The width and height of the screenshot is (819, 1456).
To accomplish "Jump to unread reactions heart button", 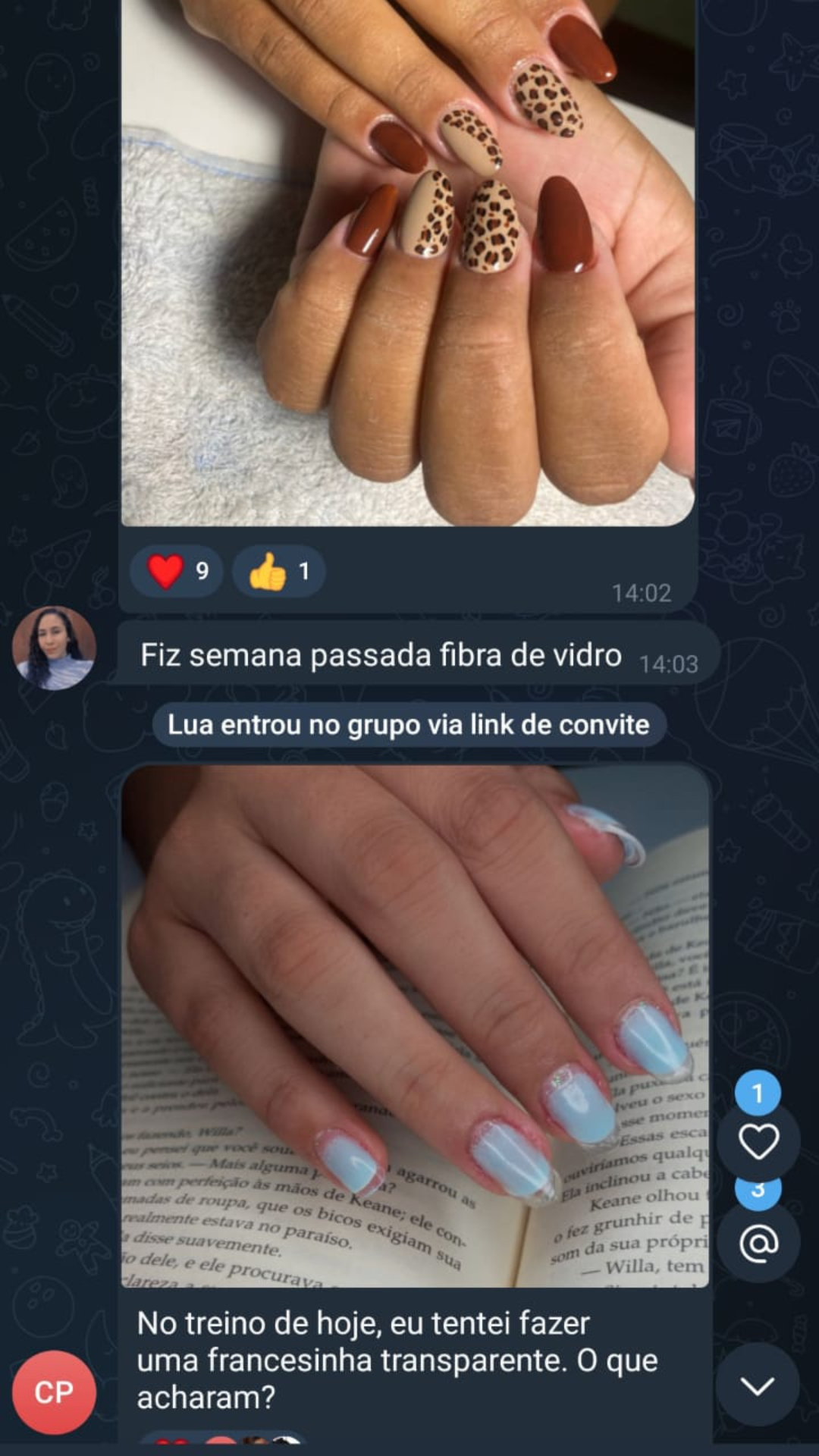I will tap(758, 1142).
